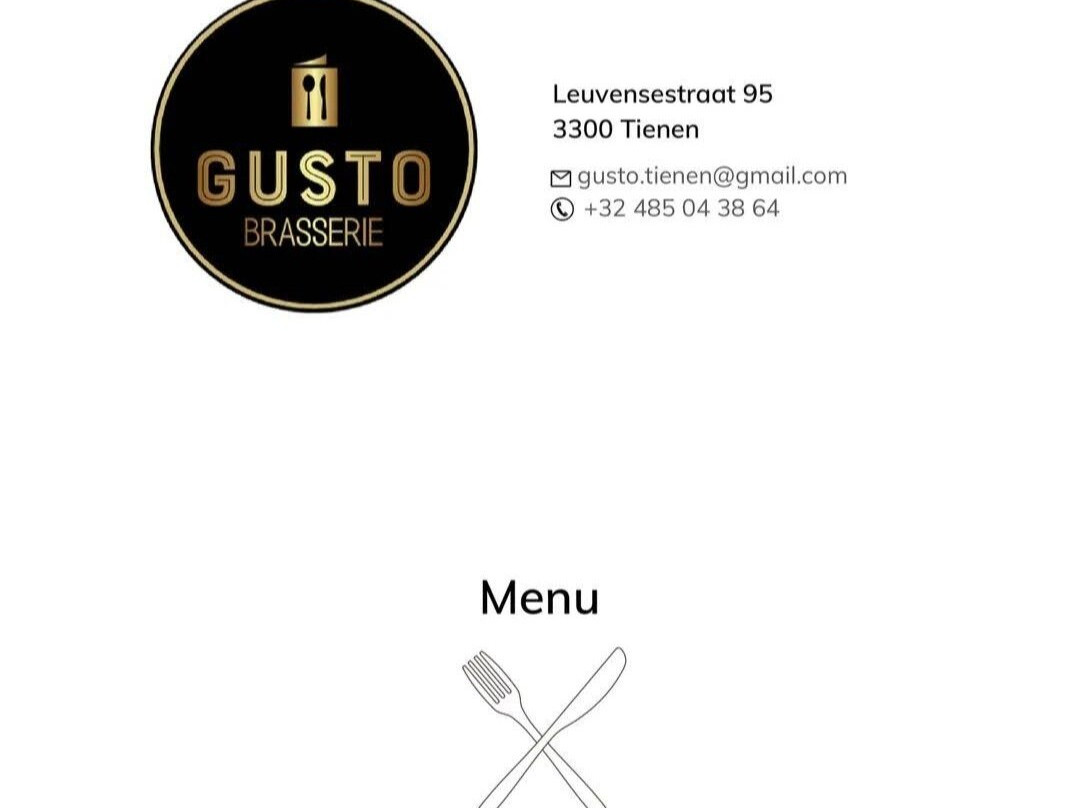Call the +32 485 04 38 64 number
Image resolution: width=1080 pixels, height=808 pixels.
680,208
